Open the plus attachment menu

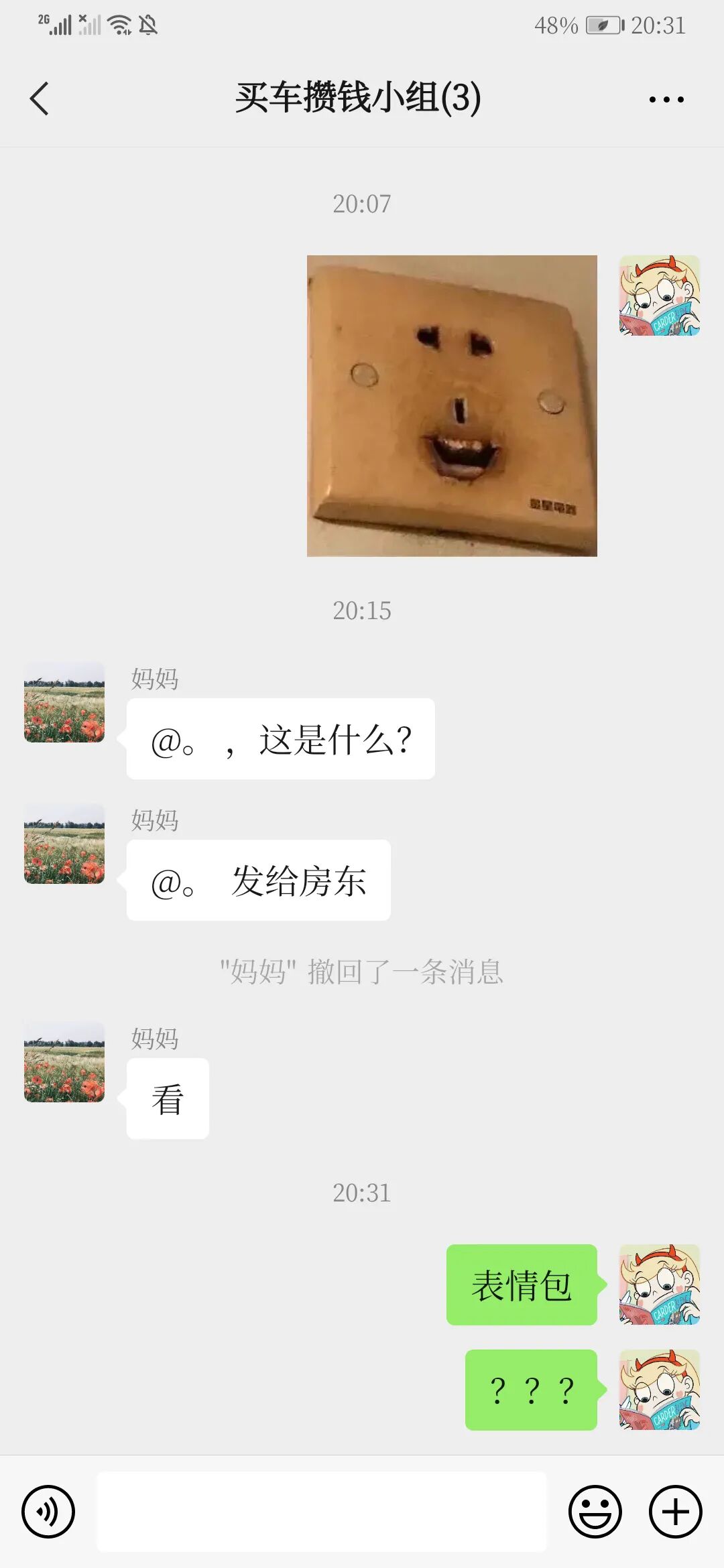675,1512
